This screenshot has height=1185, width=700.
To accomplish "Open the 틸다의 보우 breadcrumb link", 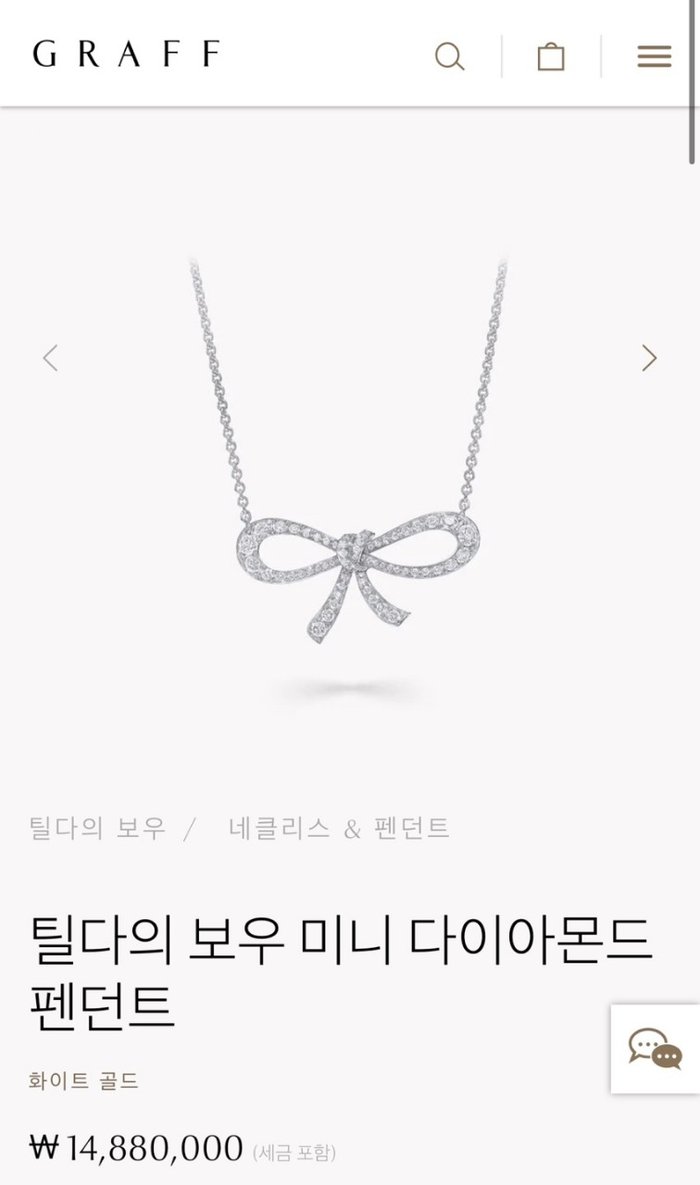I will pyautogui.click(x=98, y=828).
